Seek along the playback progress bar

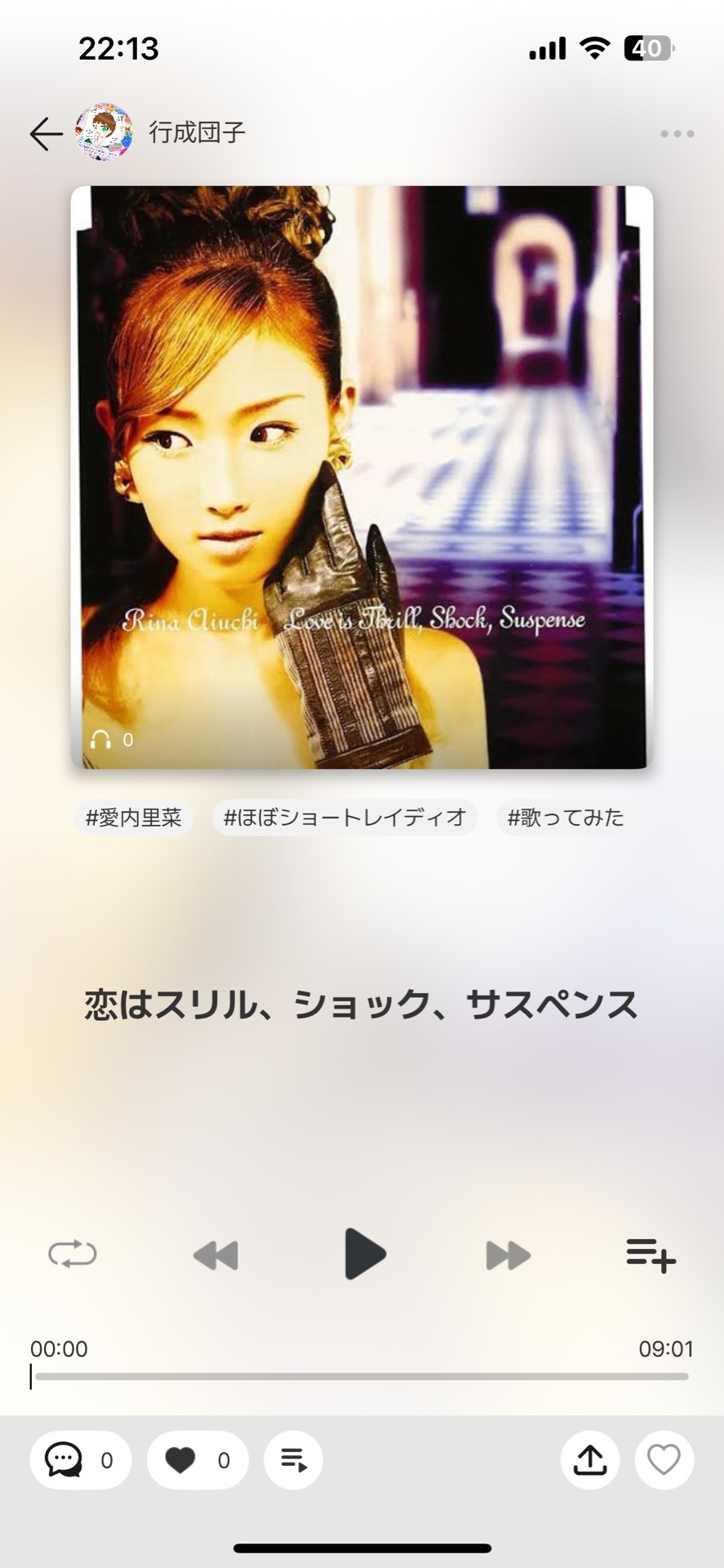tap(362, 1377)
